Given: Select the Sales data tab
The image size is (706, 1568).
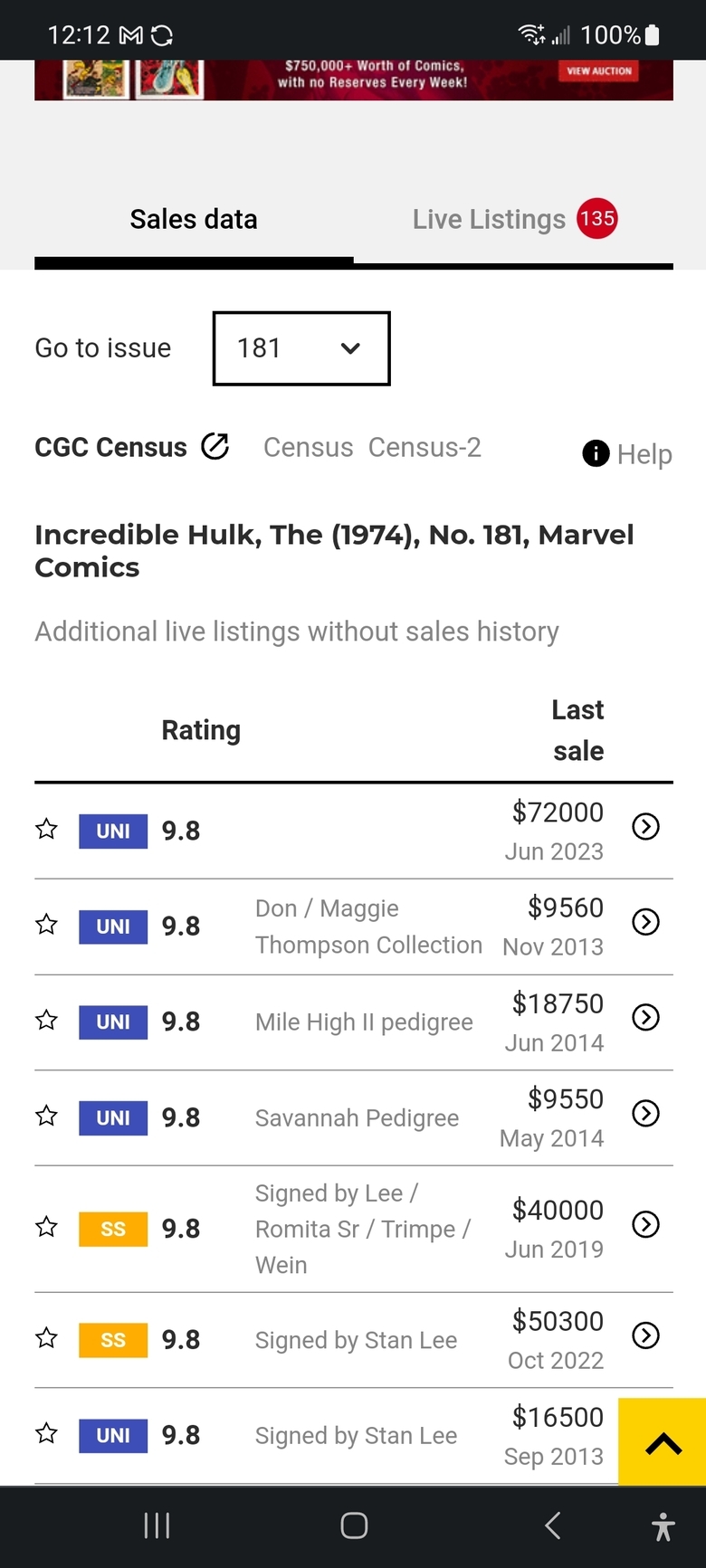Looking at the screenshot, I should point(194,219).
